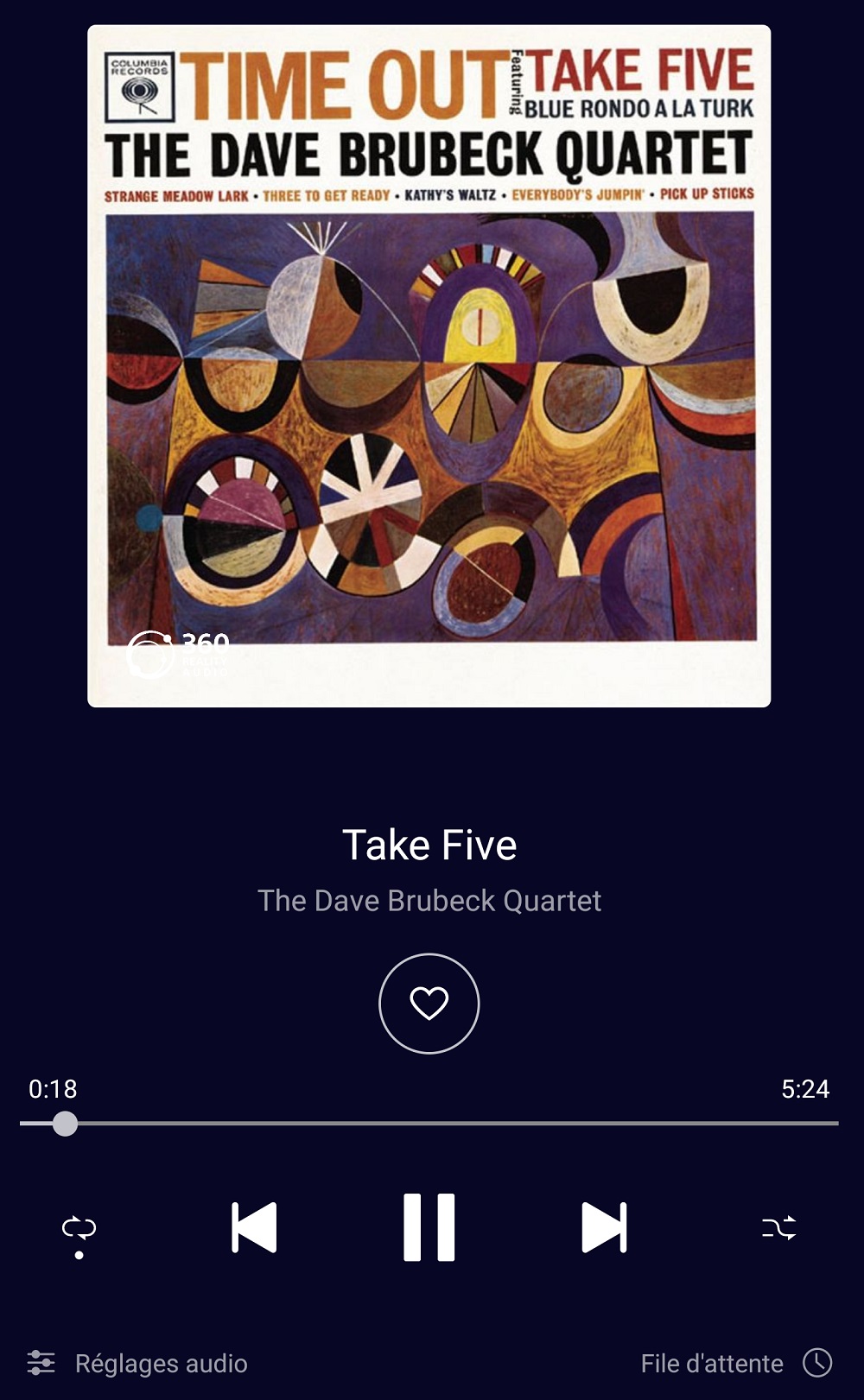The image size is (864, 1400).
Task: Toggle shuffle playback
Action: (778, 1228)
